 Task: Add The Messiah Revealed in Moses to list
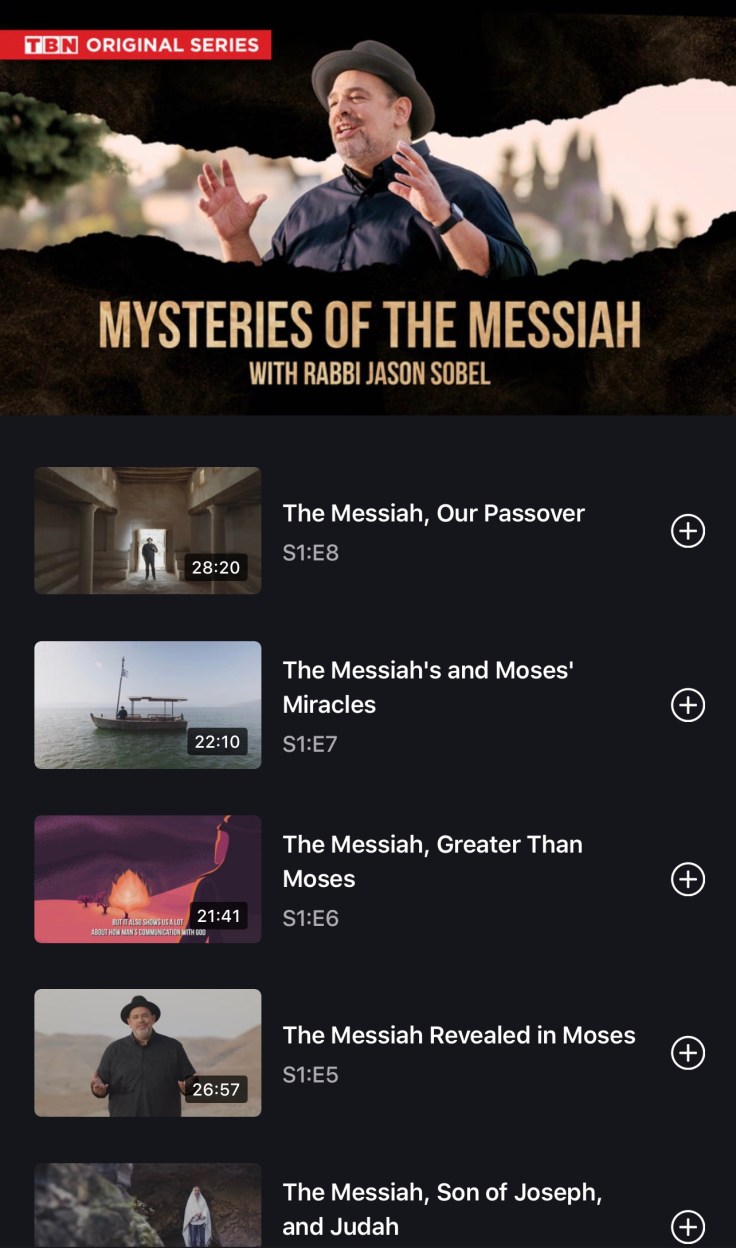click(687, 1053)
